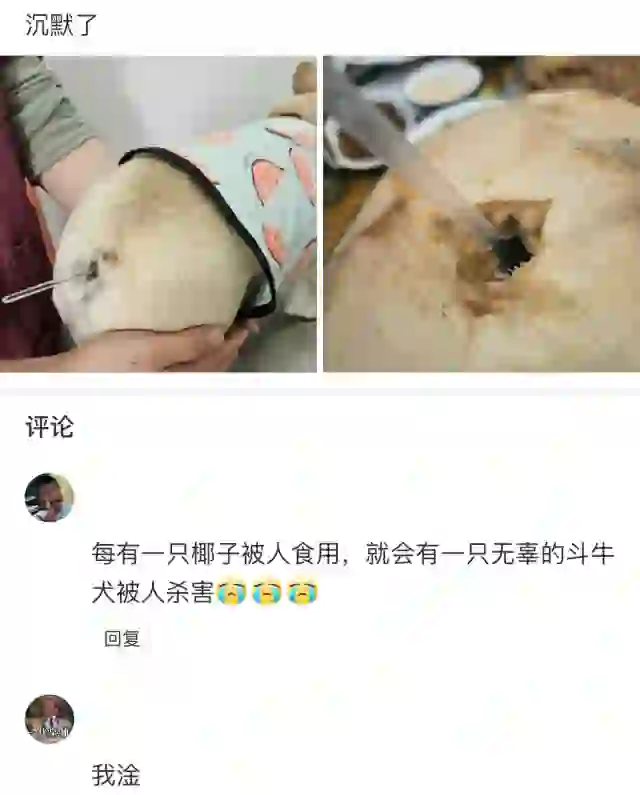Open the first commenter's avatar

[49, 497]
